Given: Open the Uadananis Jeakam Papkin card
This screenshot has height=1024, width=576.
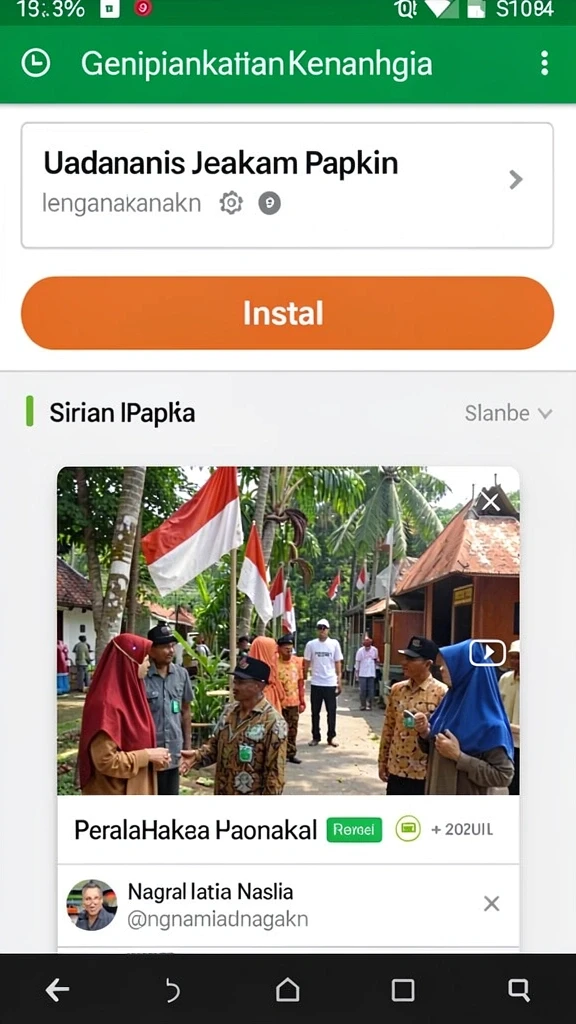Looking at the screenshot, I should pyautogui.click(x=287, y=185).
